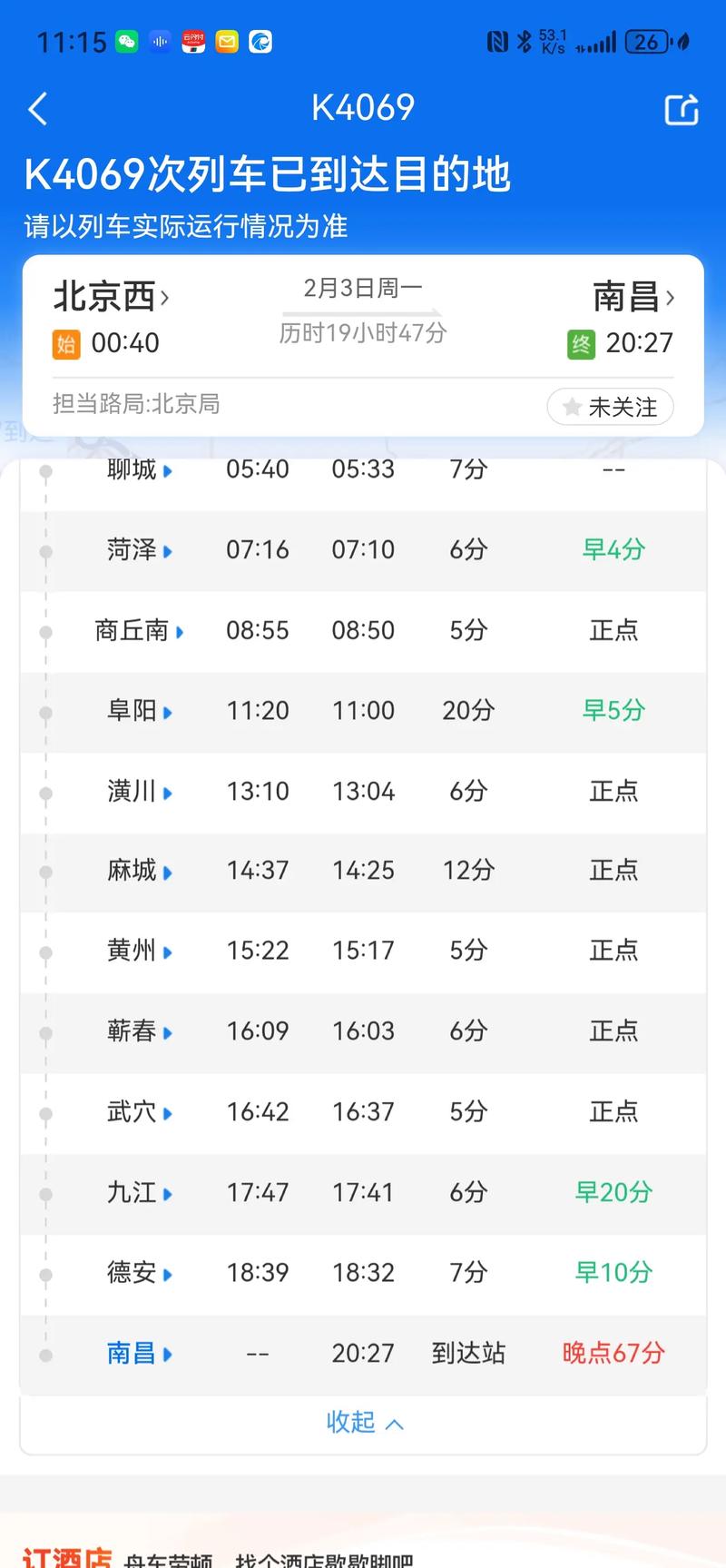Tap the 订酒店 hotel booking link
Image resolution: width=726 pixels, height=1568 pixels.
pyautogui.click(x=68, y=1555)
